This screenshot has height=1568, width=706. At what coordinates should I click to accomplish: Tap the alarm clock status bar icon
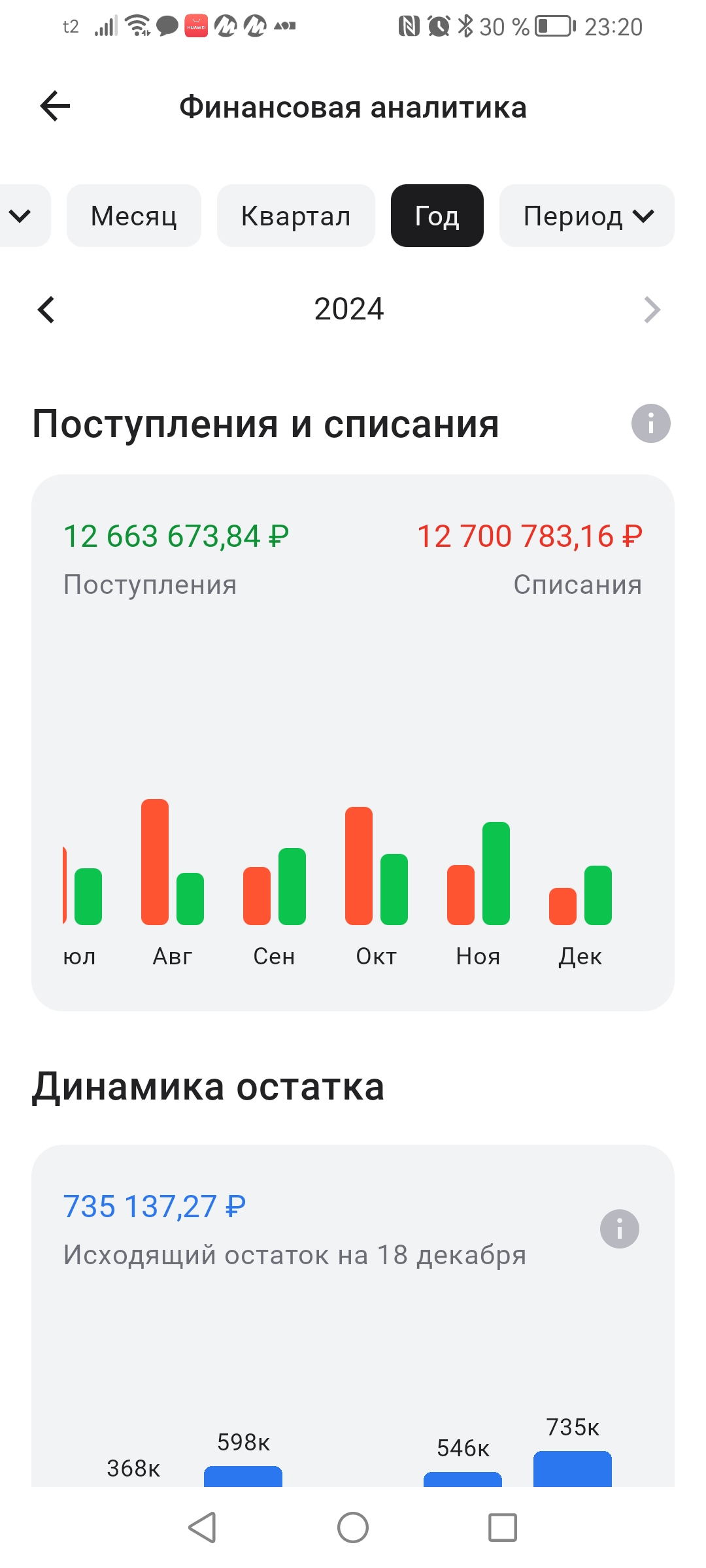tap(439, 25)
